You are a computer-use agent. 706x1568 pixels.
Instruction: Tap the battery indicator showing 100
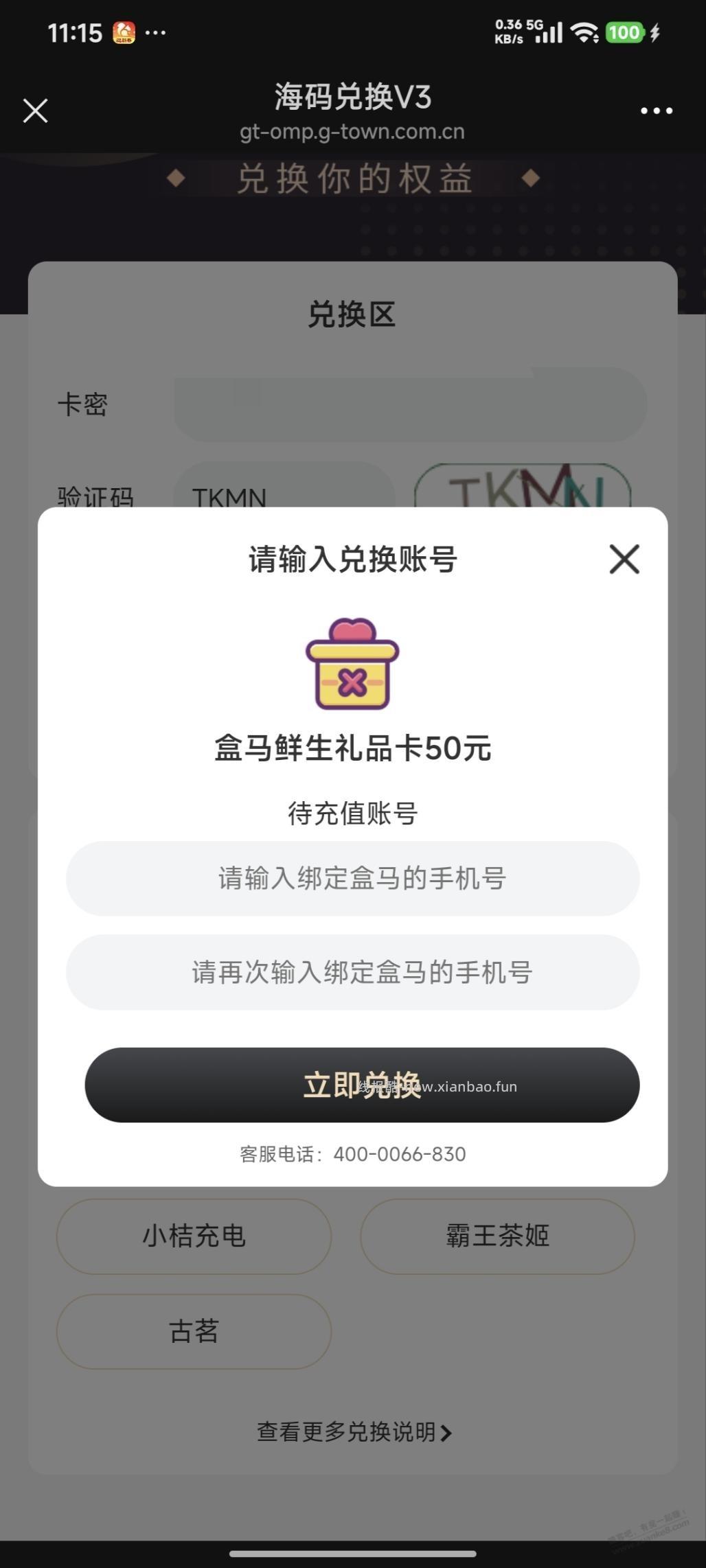click(x=624, y=32)
